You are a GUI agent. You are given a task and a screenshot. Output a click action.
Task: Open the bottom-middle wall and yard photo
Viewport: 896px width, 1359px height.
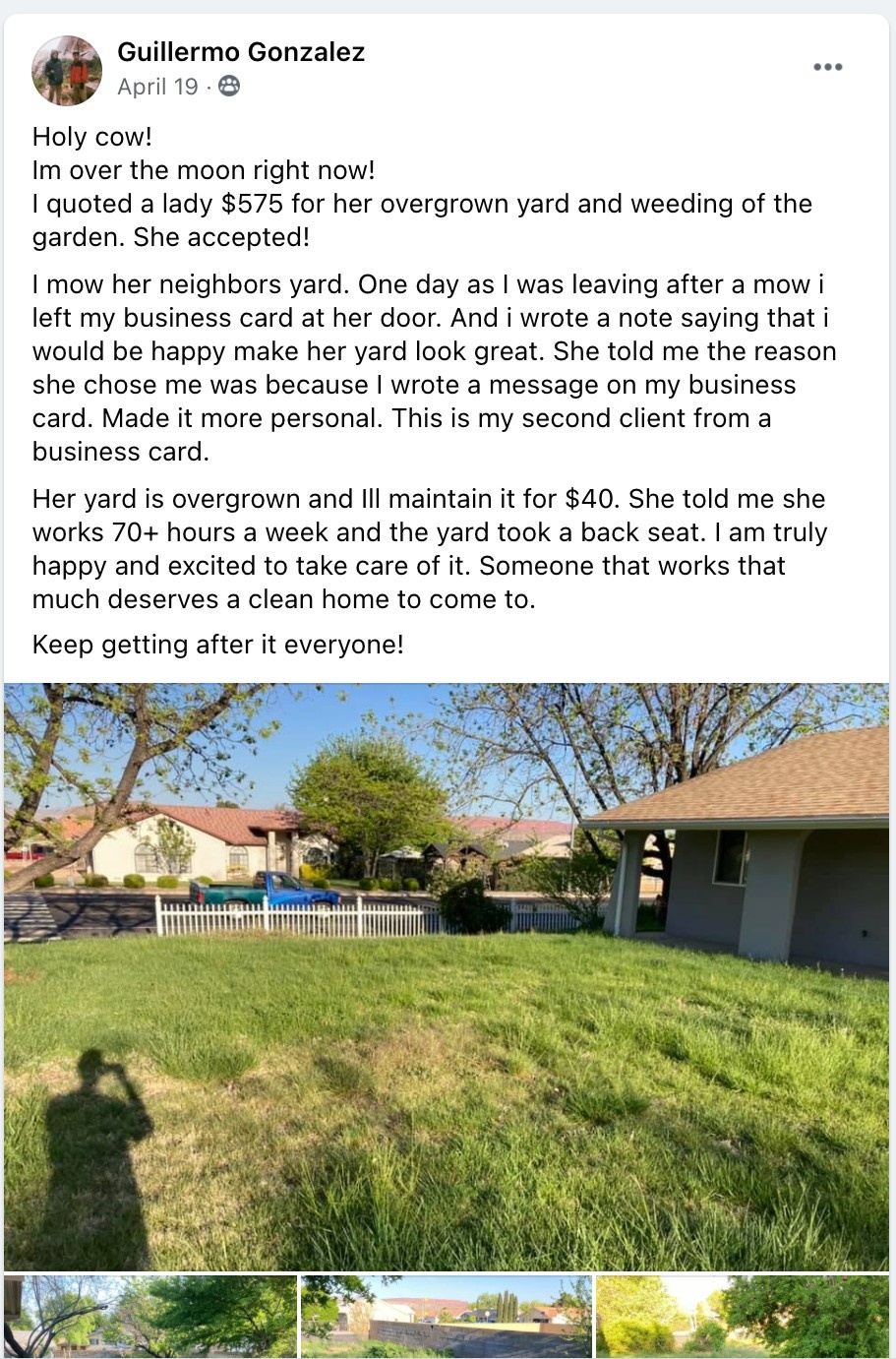point(446,1316)
